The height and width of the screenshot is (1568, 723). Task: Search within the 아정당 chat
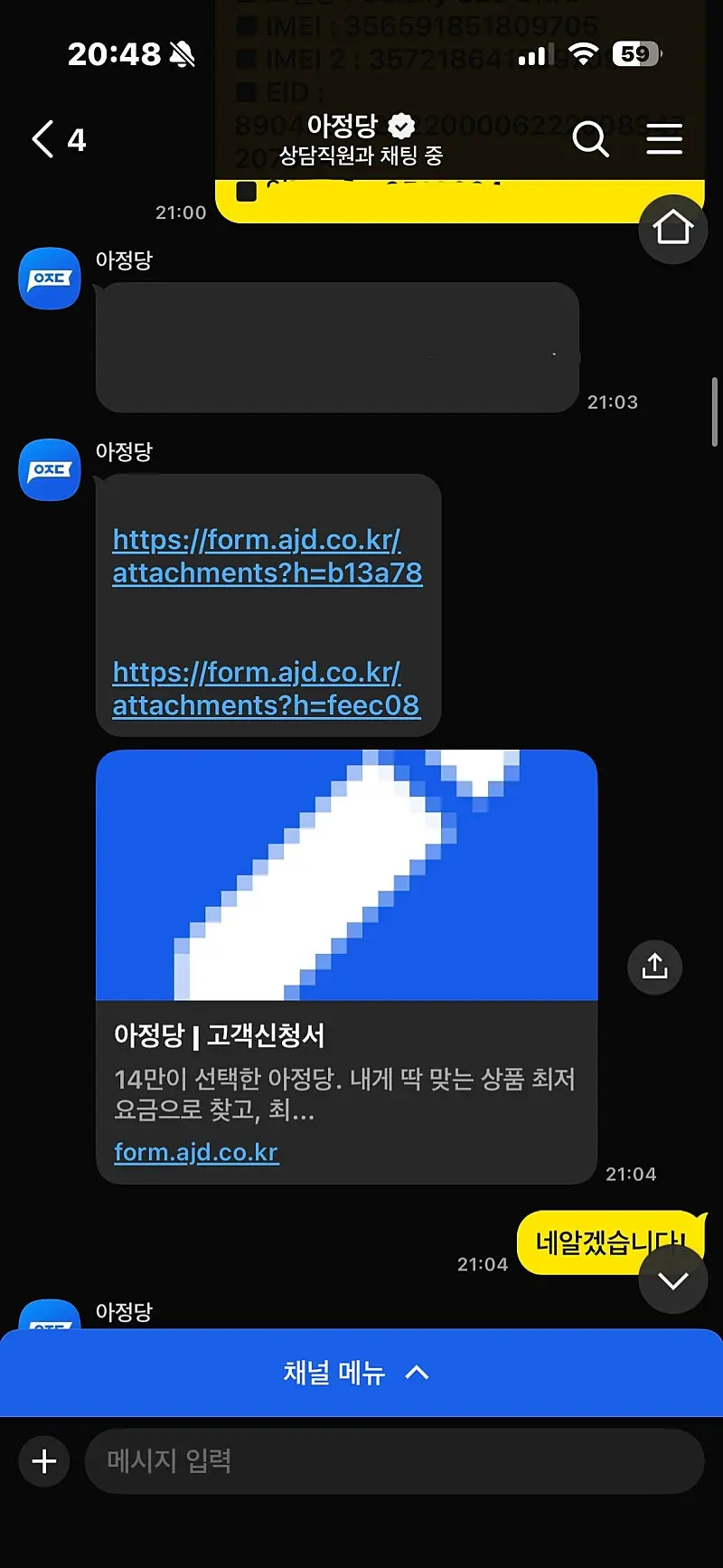[x=590, y=139]
